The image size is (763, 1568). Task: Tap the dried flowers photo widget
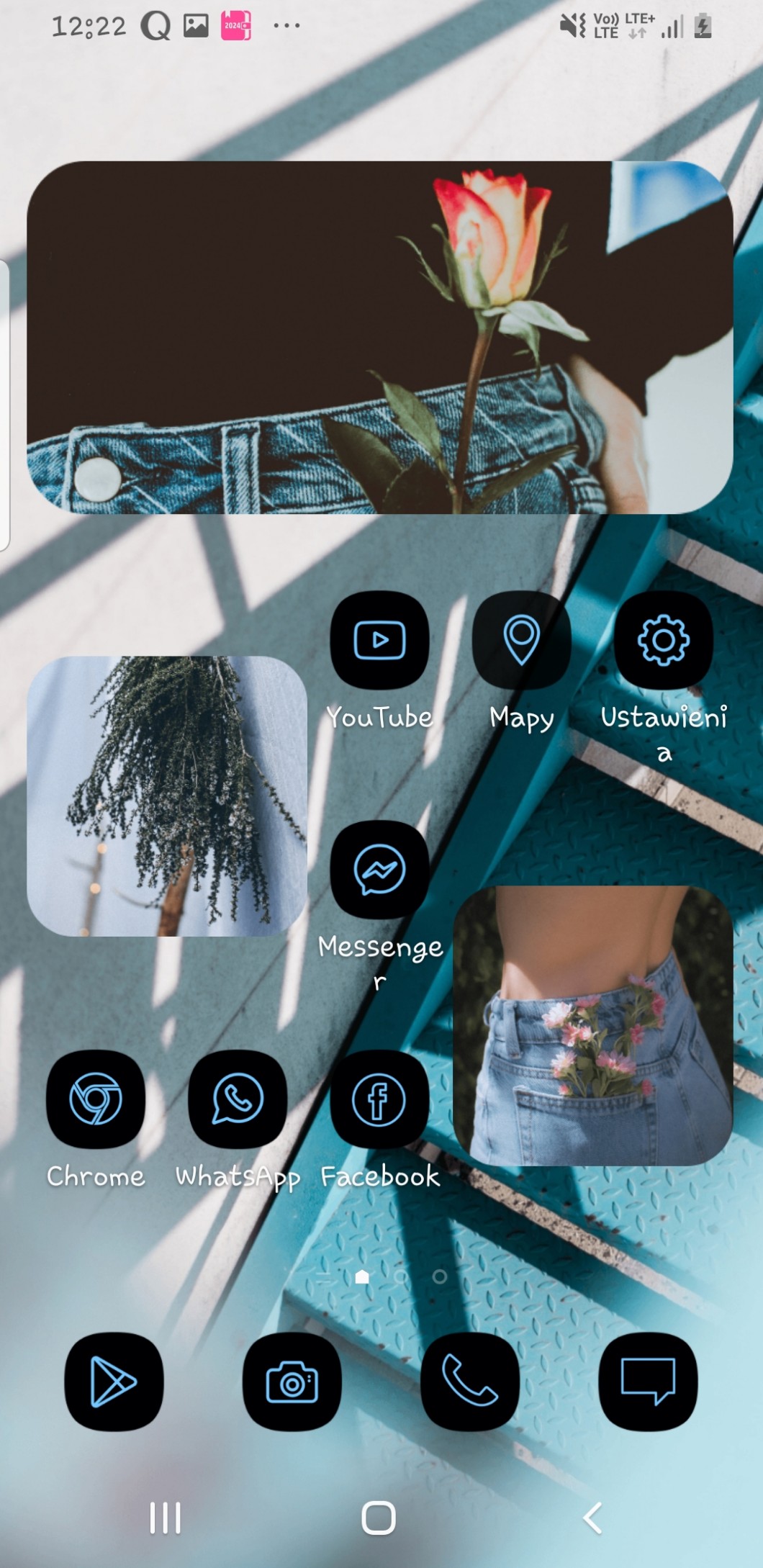pyautogui.click(x=167, y=796)
